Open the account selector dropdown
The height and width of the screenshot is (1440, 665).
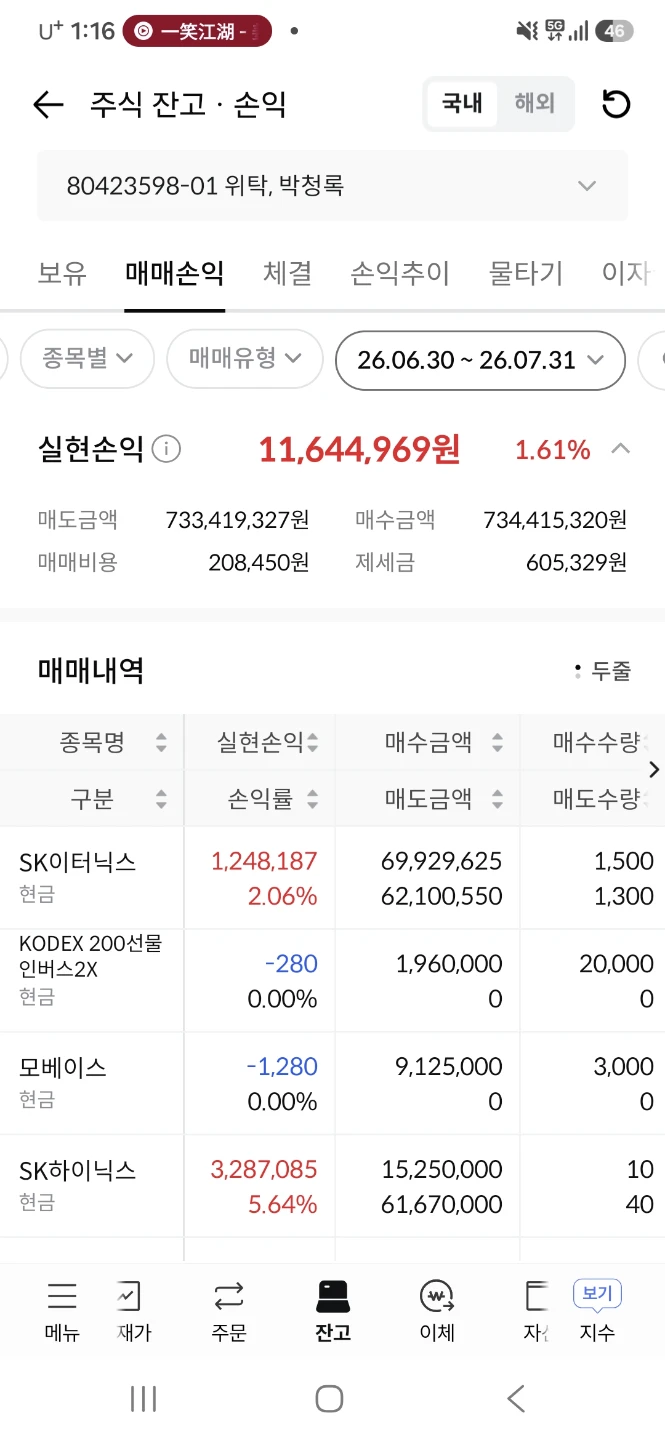[332, 186]
